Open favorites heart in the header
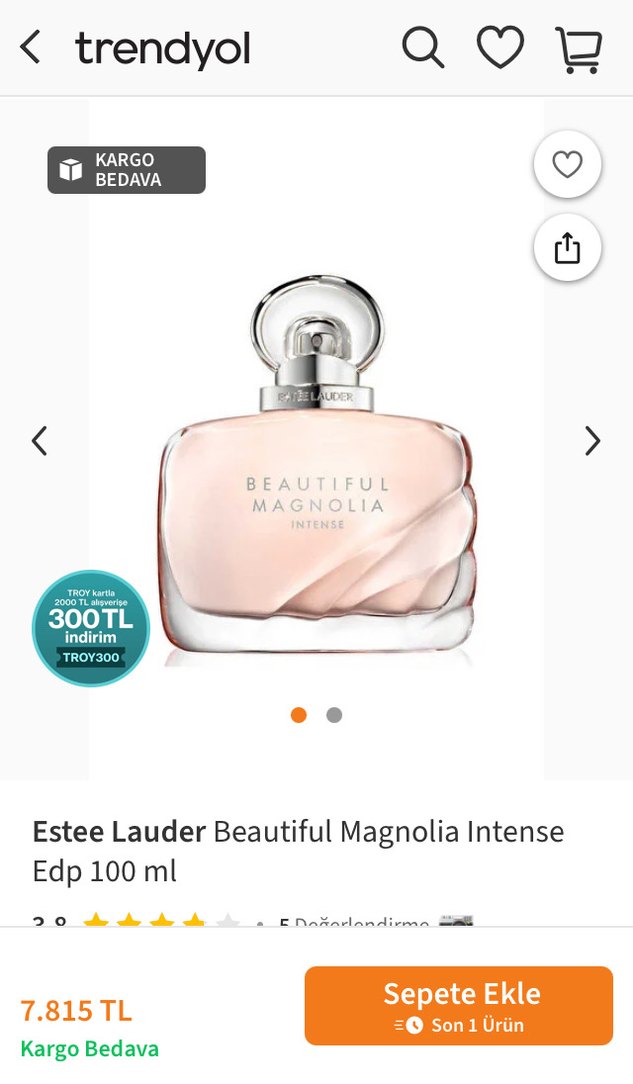 [x=500, y=47]
